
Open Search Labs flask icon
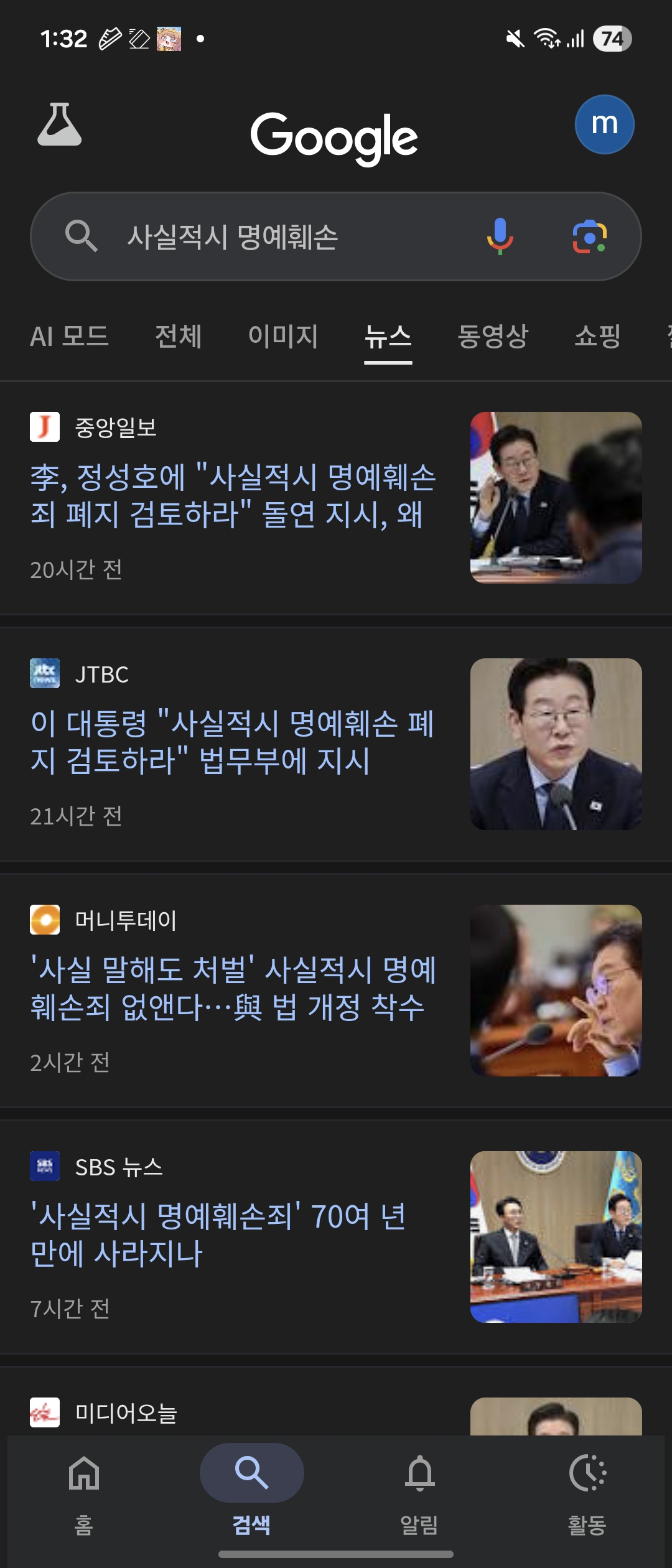tap(60, 124)
